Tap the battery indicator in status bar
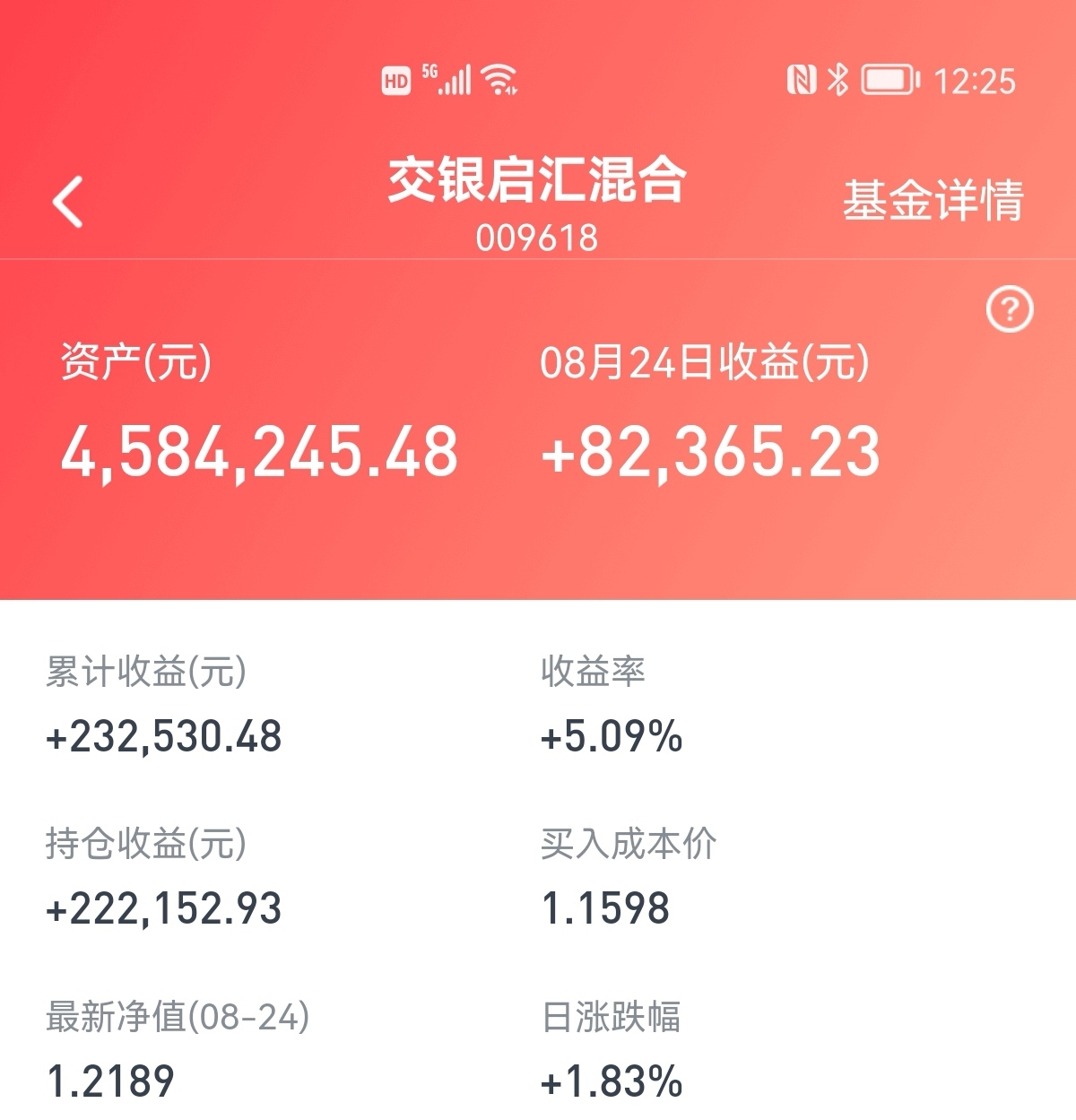The height and width of the screenshot is (1120, 1076). (x=886, y=80)
